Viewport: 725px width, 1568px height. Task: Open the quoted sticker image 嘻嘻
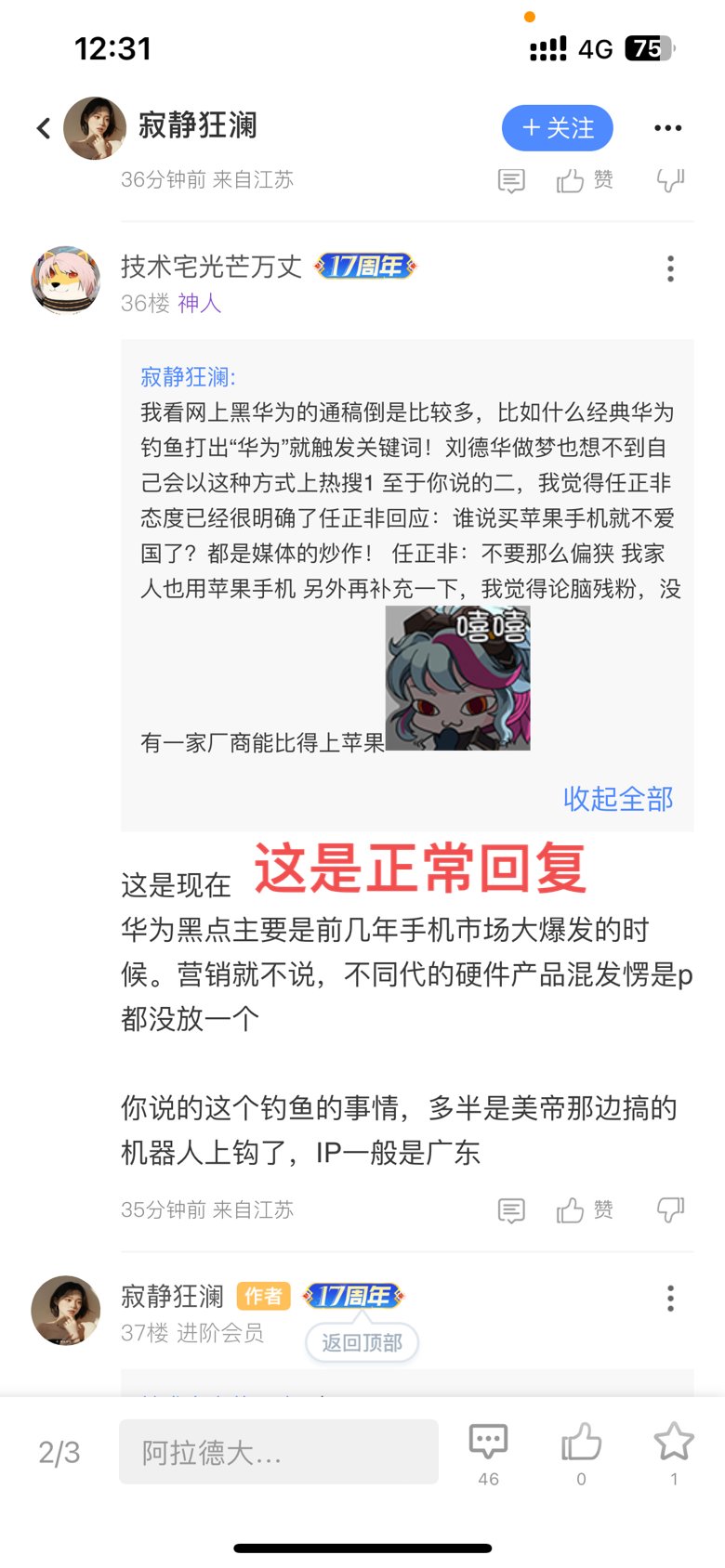tap(457, 678)
